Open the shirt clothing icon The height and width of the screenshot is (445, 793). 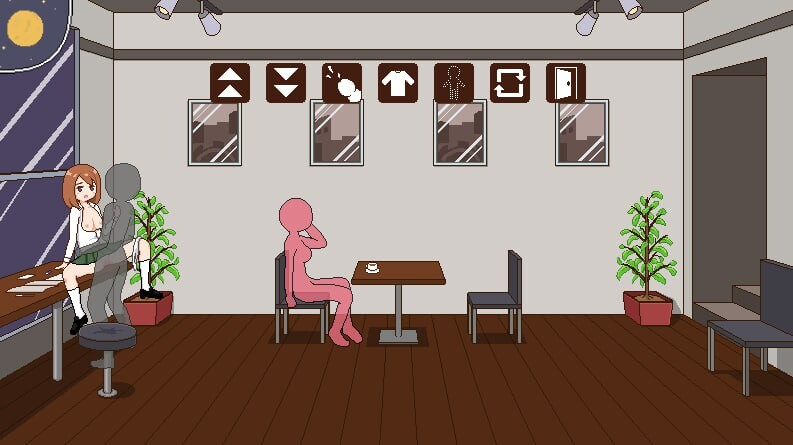[x=398, y=83]
